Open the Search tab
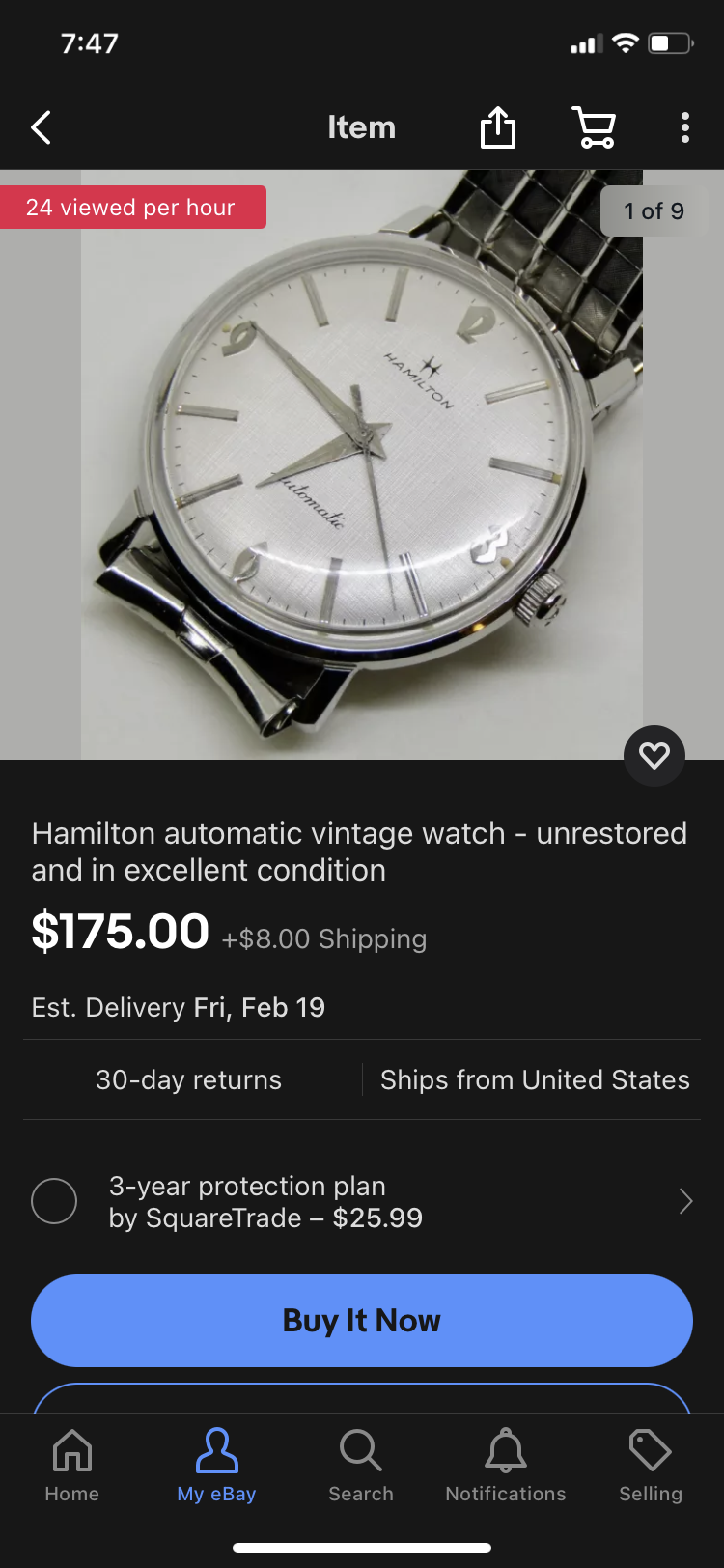Image resolution: width=724 pixels, height=1568 pixels. [x=361, y=1466]
